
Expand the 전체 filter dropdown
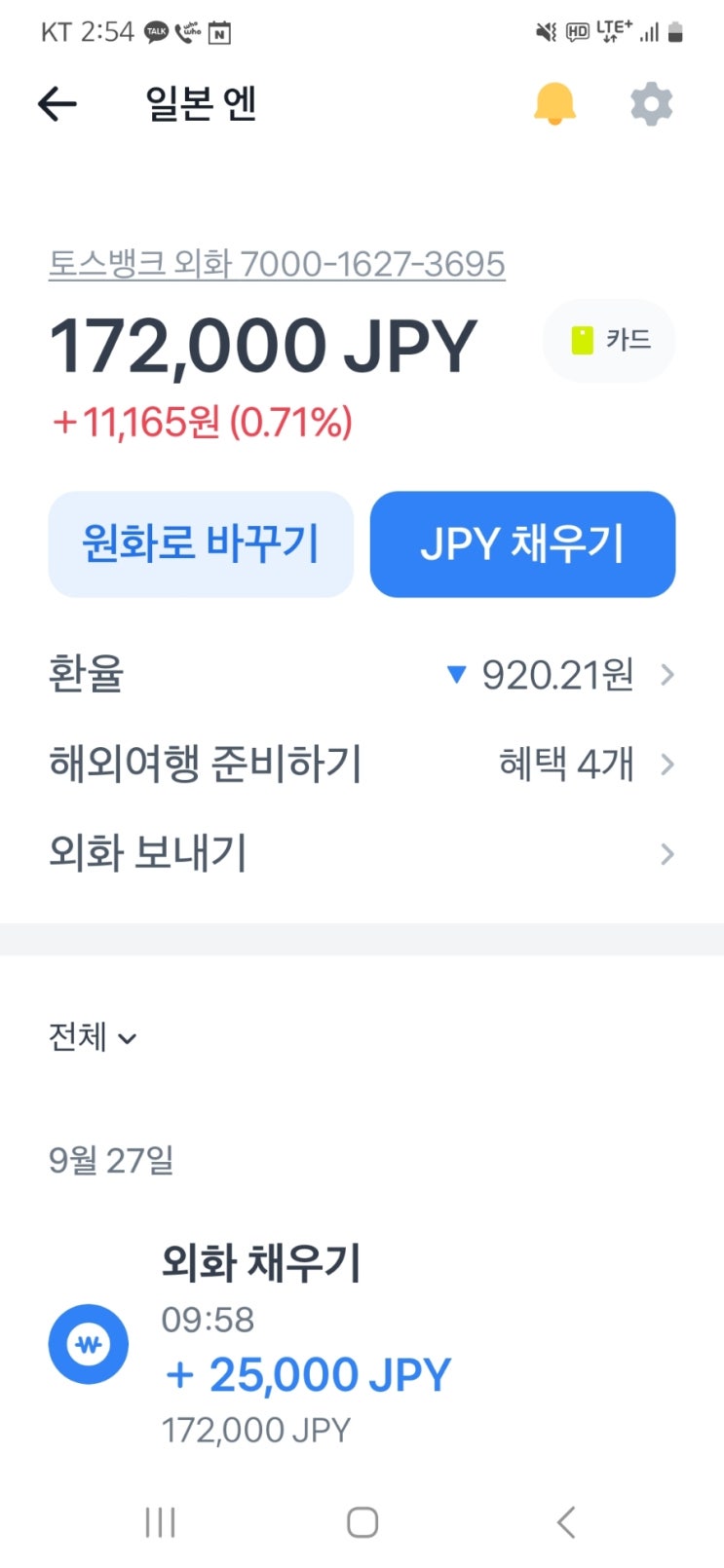tap(93, 1037)
